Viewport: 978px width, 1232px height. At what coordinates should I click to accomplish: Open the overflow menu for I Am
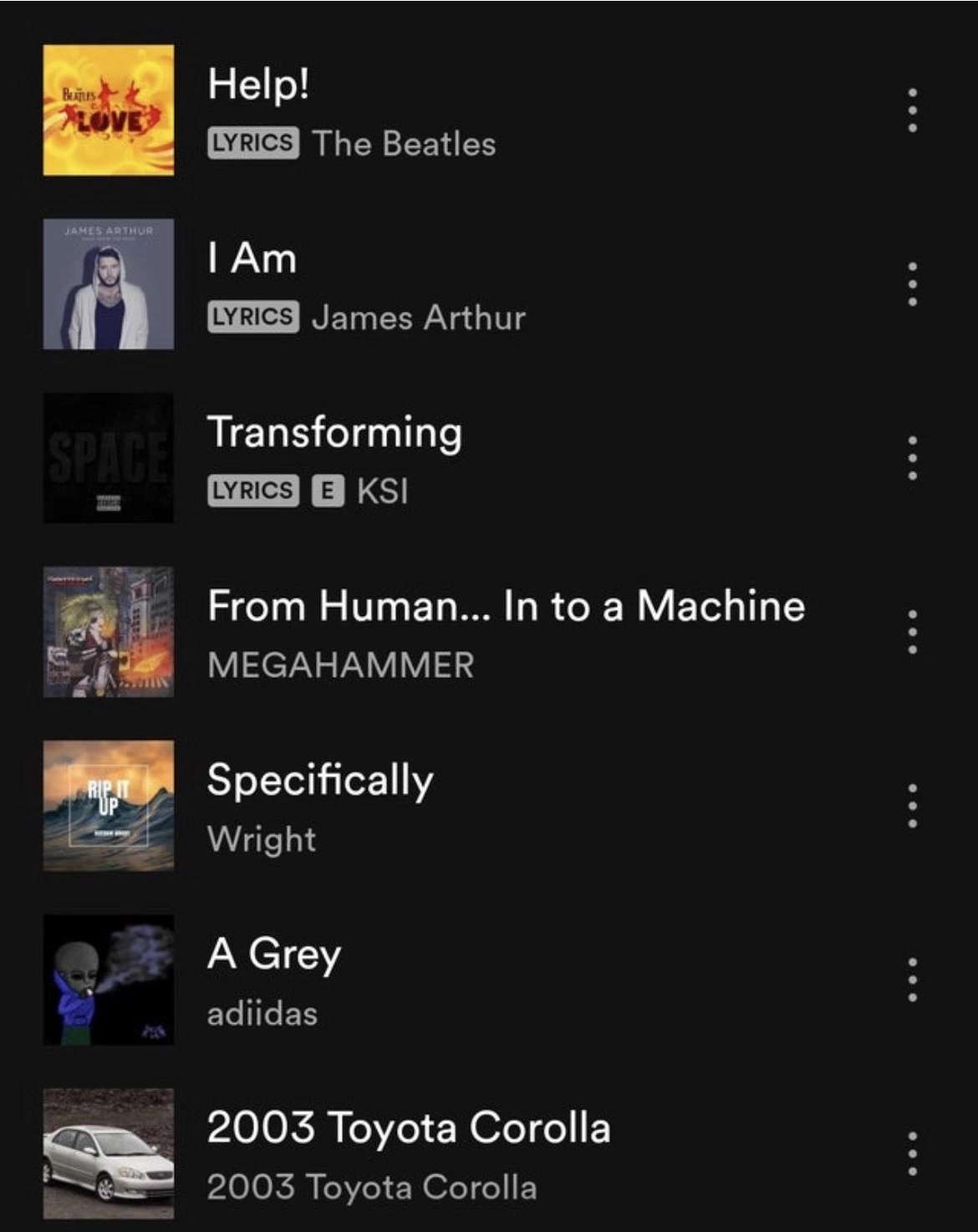coord(913,284)
